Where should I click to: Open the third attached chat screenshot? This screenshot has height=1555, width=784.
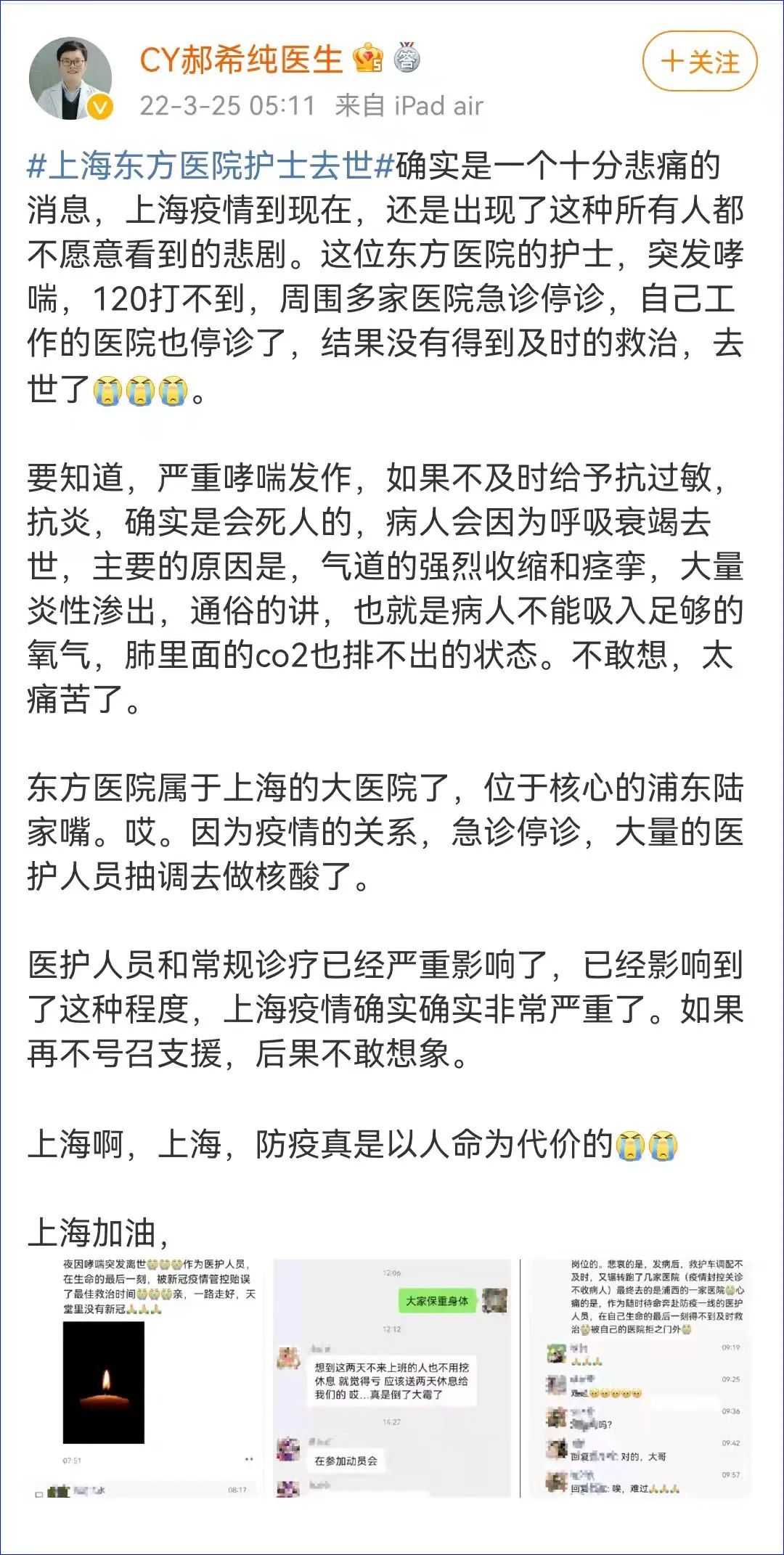(640, 1378)
